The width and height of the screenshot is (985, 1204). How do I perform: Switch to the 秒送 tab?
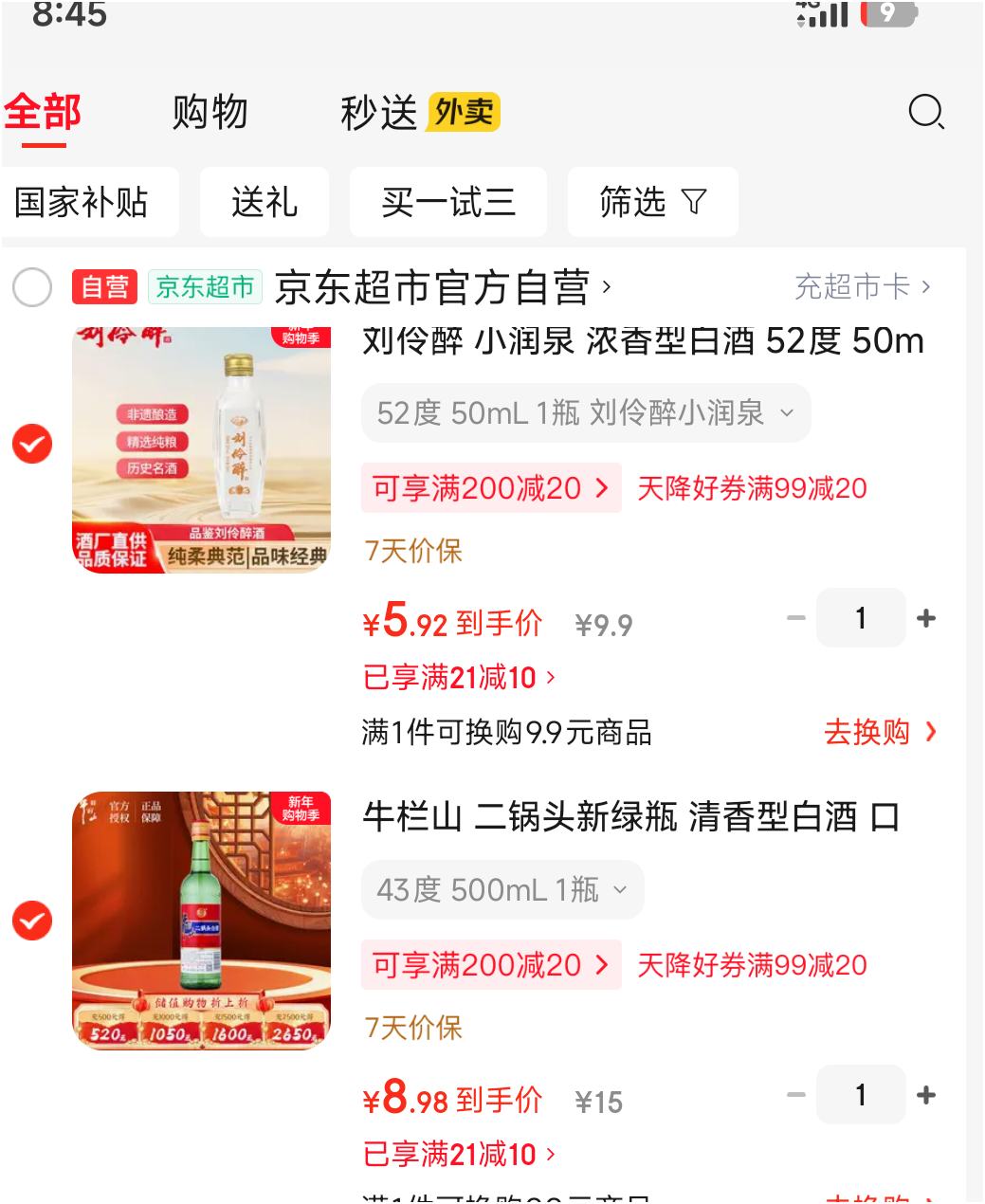coord(377,113)
